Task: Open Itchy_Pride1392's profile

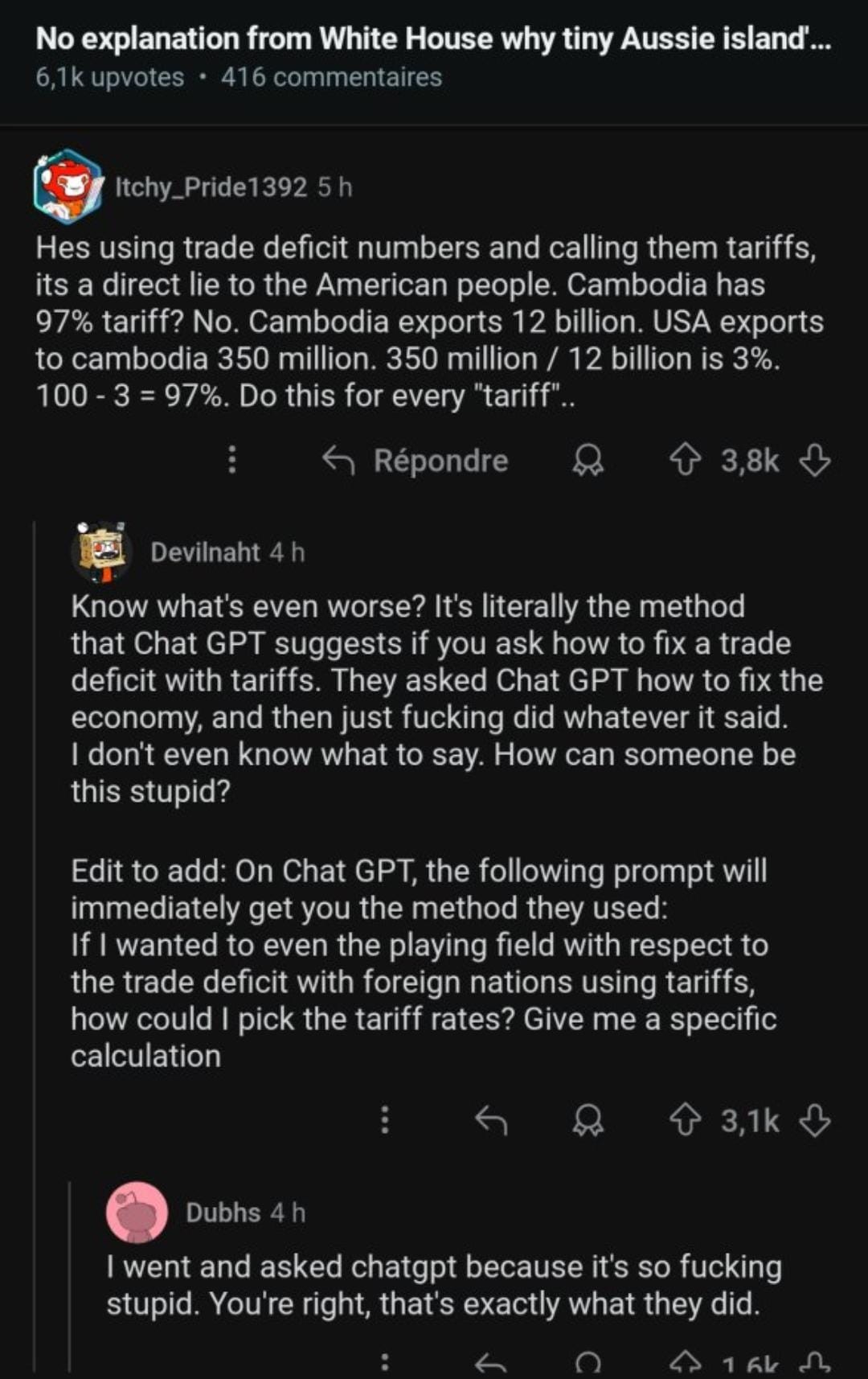Action: coord(211,187)
